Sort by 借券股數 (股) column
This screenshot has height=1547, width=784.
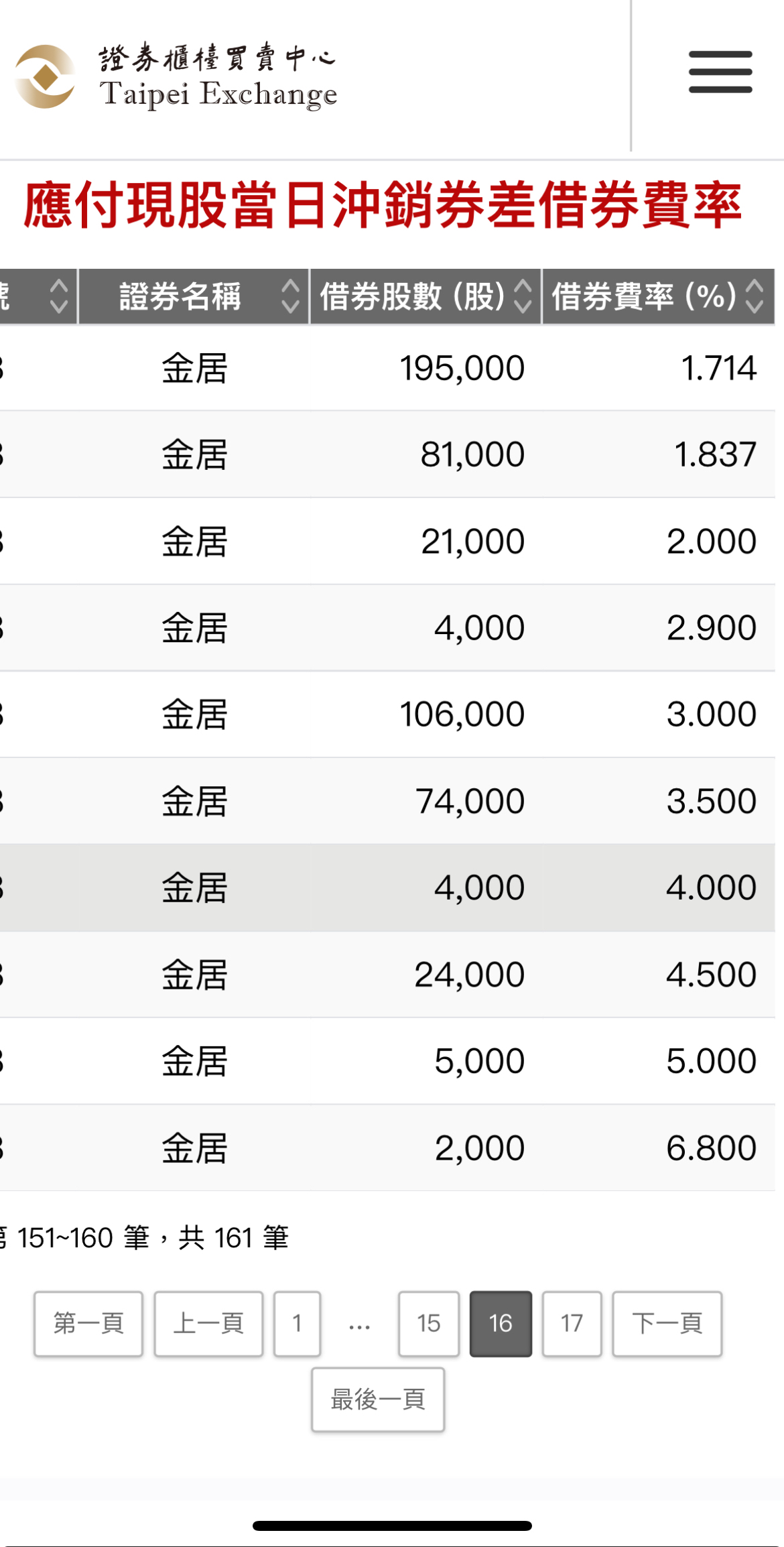tap(426, 296)
